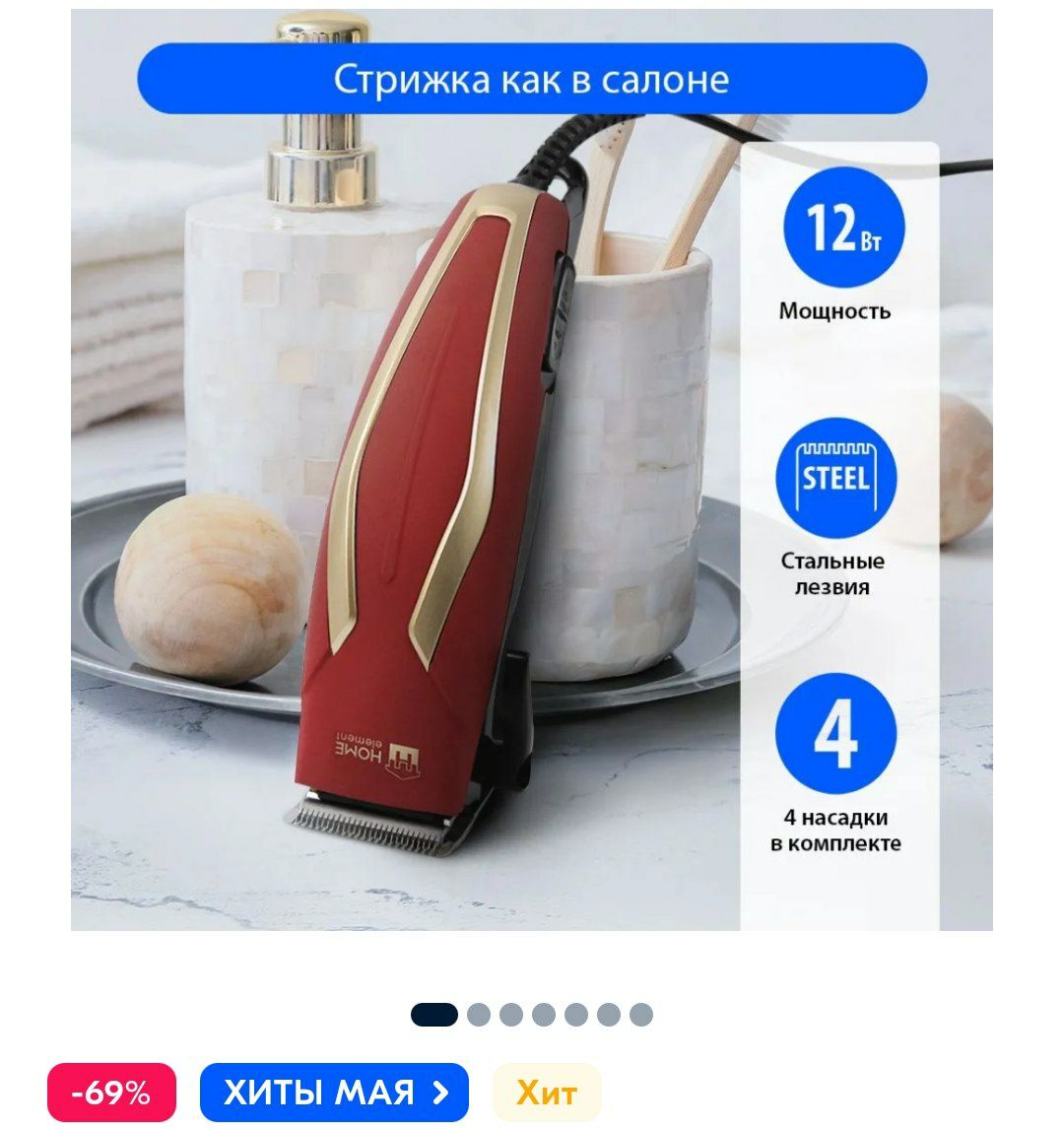Jump to the second gallery image dot
This screenshot has height=1129, width=1064.
479,1015
